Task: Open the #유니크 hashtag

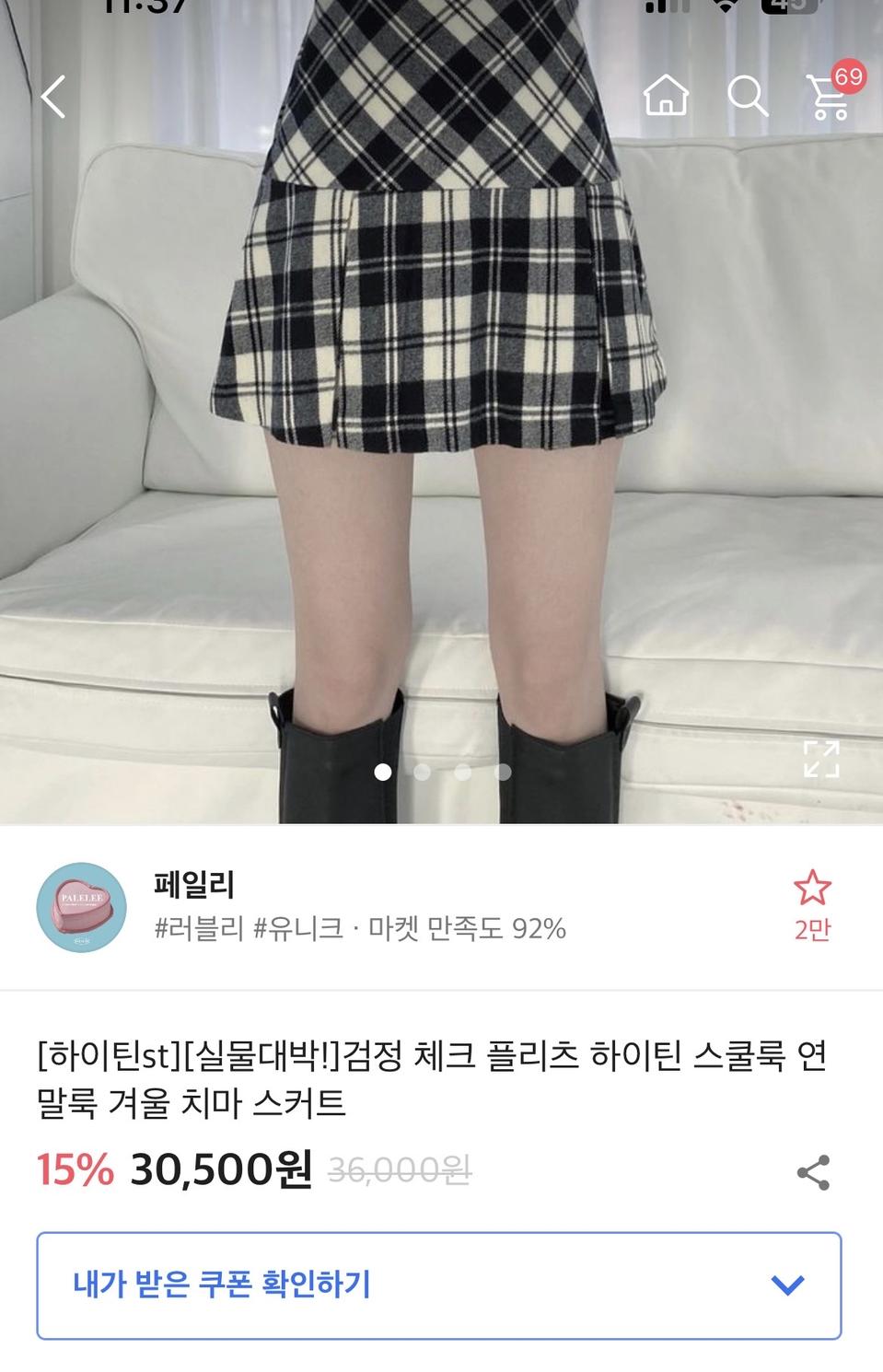Action: pyautogui.click(x=296, y=932)
